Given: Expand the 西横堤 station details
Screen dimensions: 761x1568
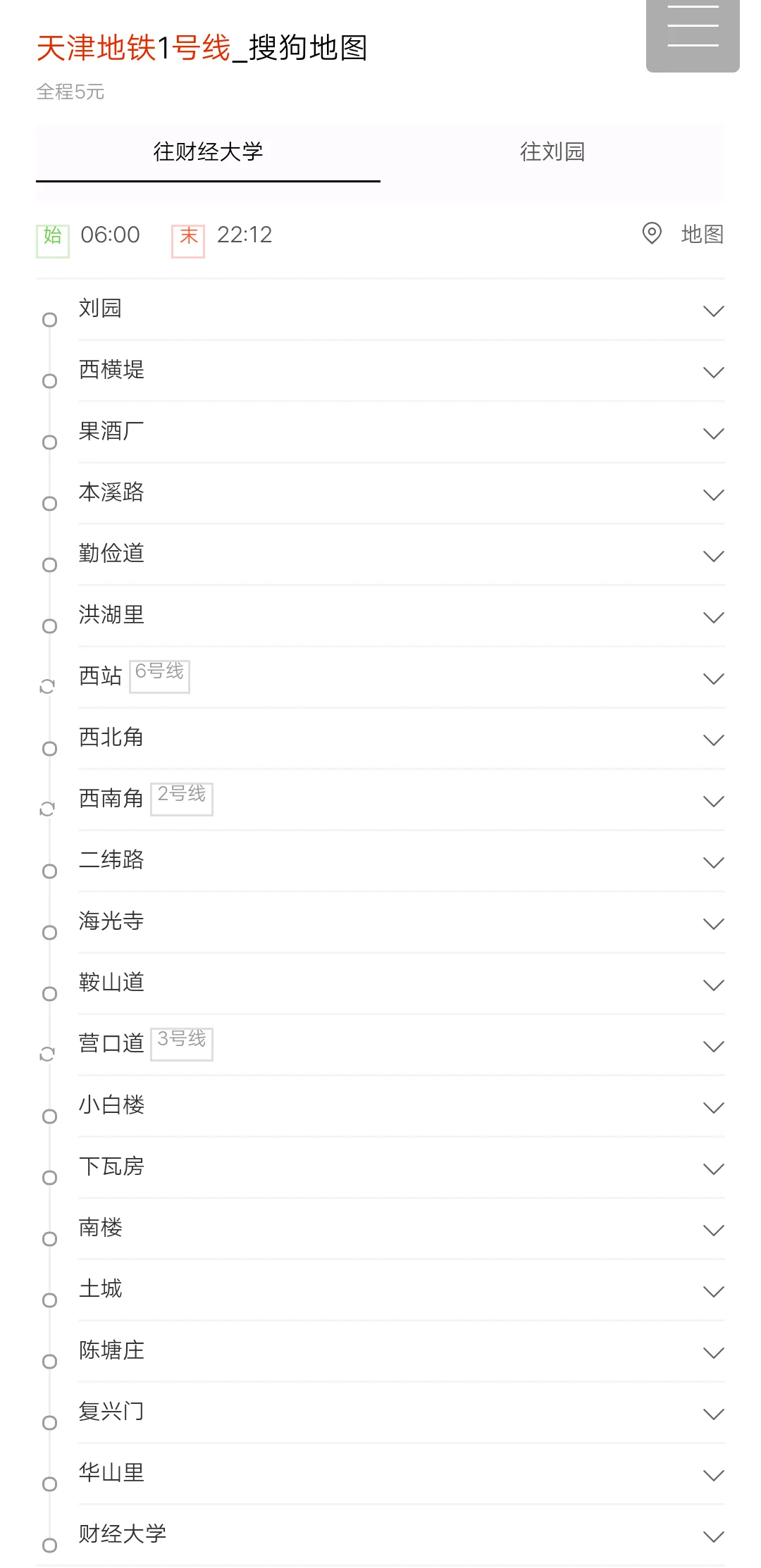Looking at the screenshot, I should pyautogui.click(x=713, y=372).
